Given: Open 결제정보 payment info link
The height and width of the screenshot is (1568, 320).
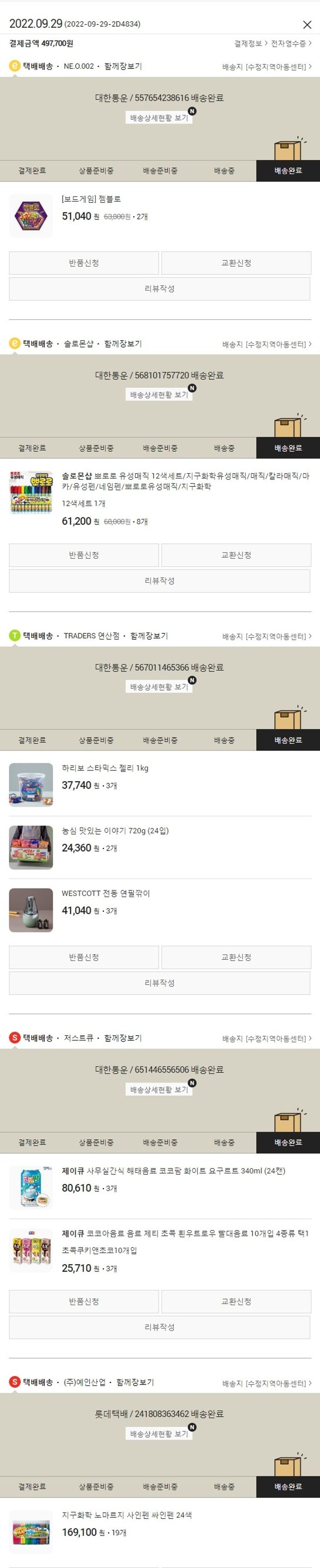Looking at the screenshot, I should [x=250, y=44].
